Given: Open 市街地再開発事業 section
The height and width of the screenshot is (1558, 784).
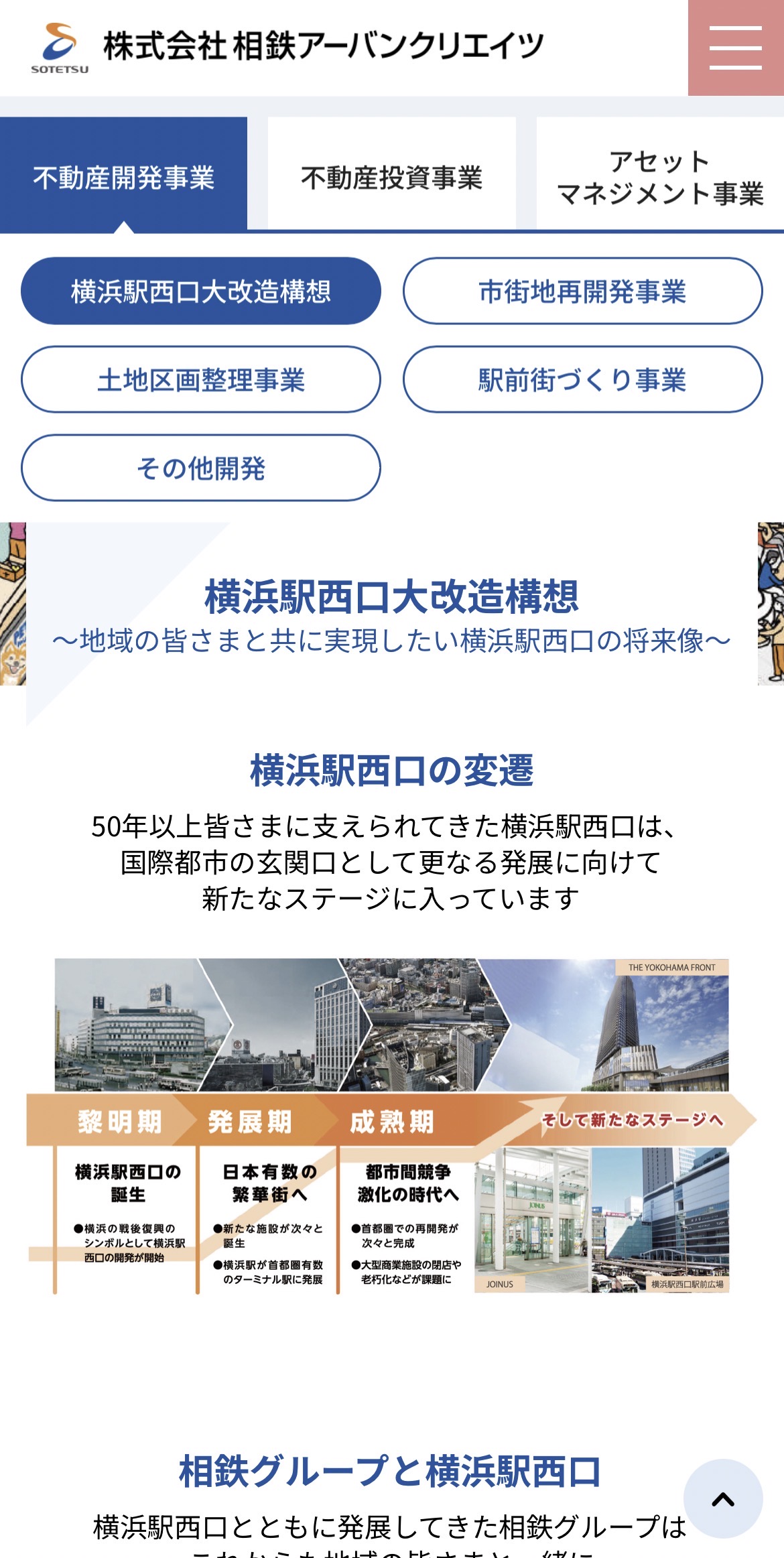Looking at the screenshot, I should pos(582,291).
